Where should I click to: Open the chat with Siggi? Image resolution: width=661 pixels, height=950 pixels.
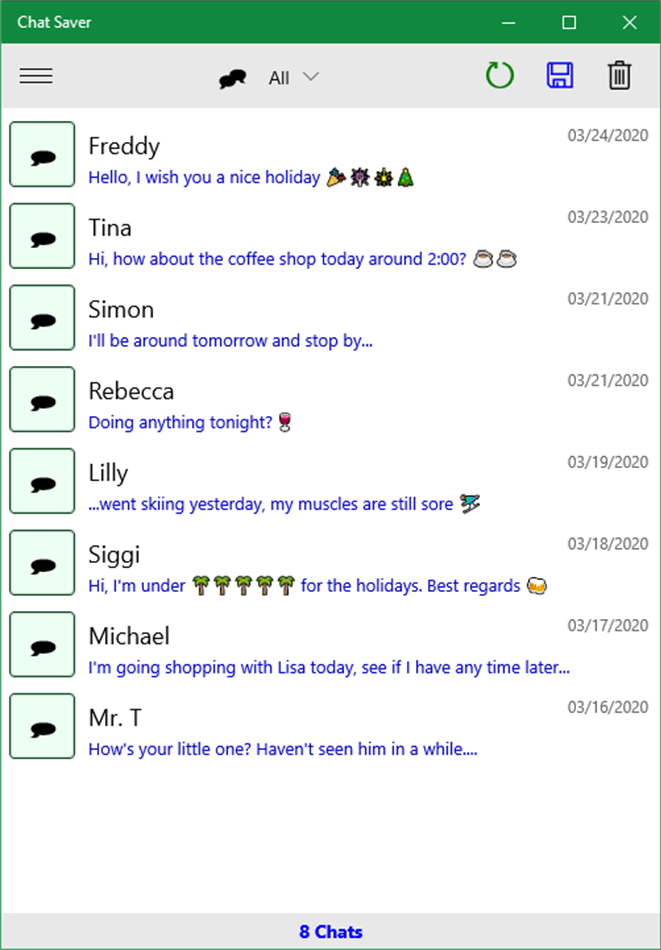330,569
